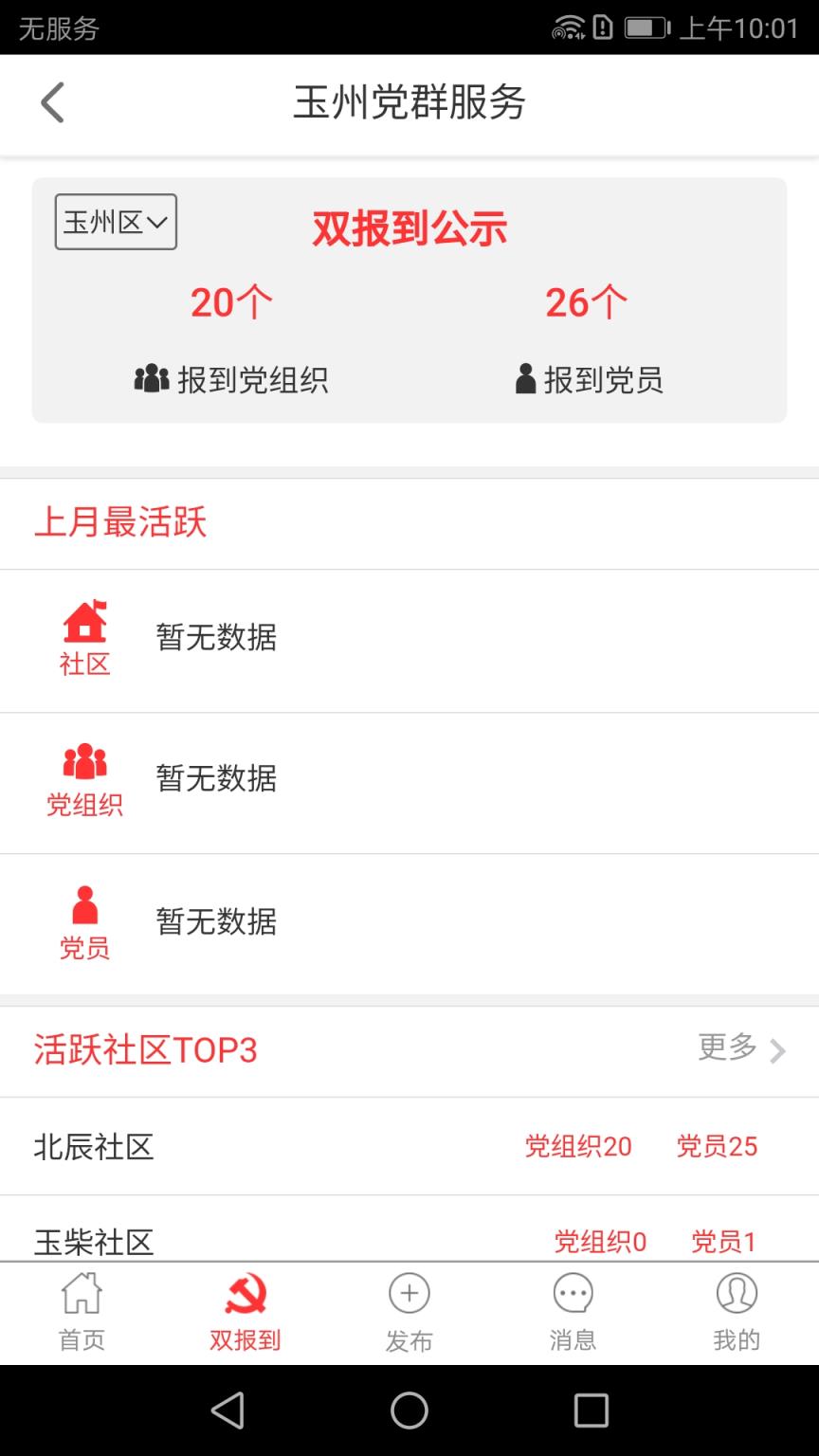Open the 玉州区 district dropdown
This screenshot has width=819, height=1456.
114,221
